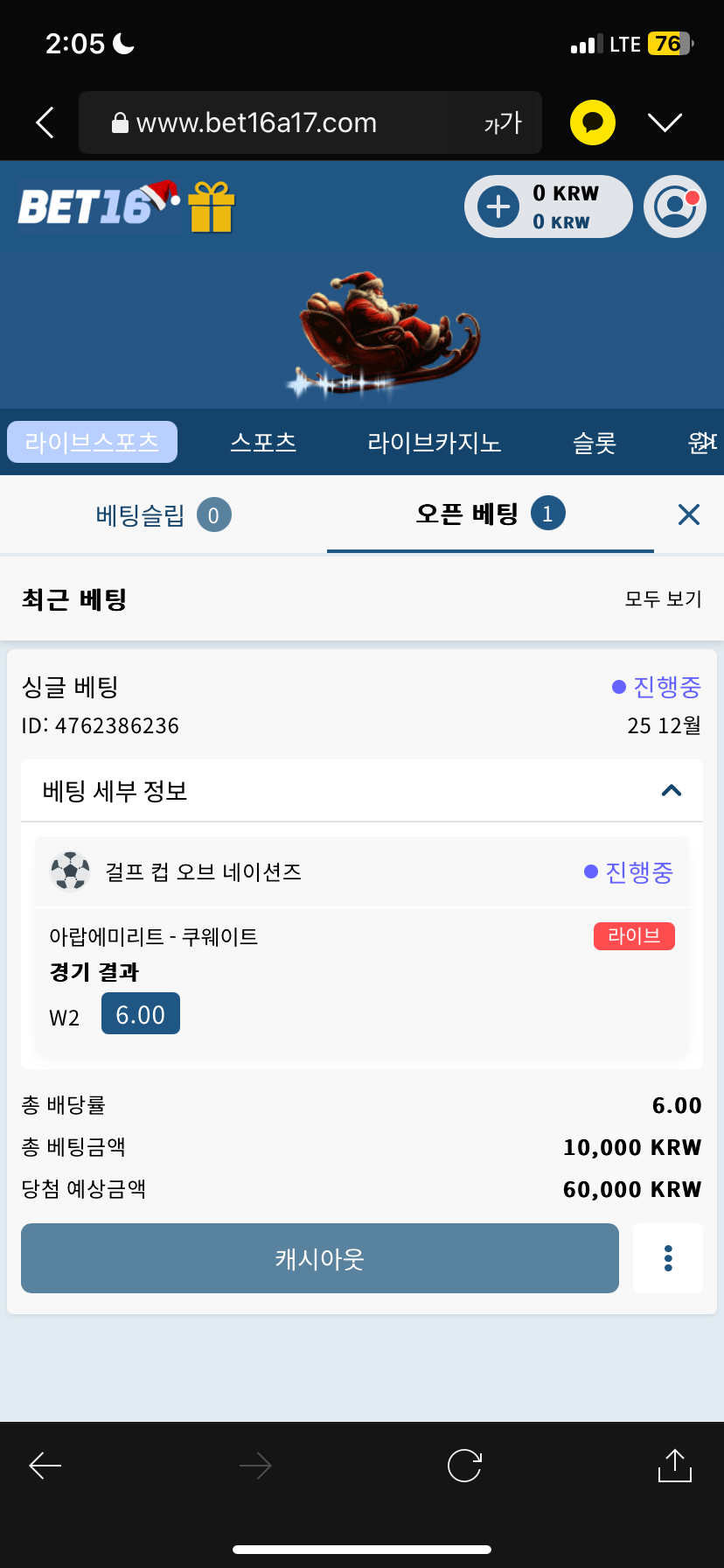Open the three-dot menu beside 캐시아웃
This screenshot has width=724, height=1568.
[668, 1258]
